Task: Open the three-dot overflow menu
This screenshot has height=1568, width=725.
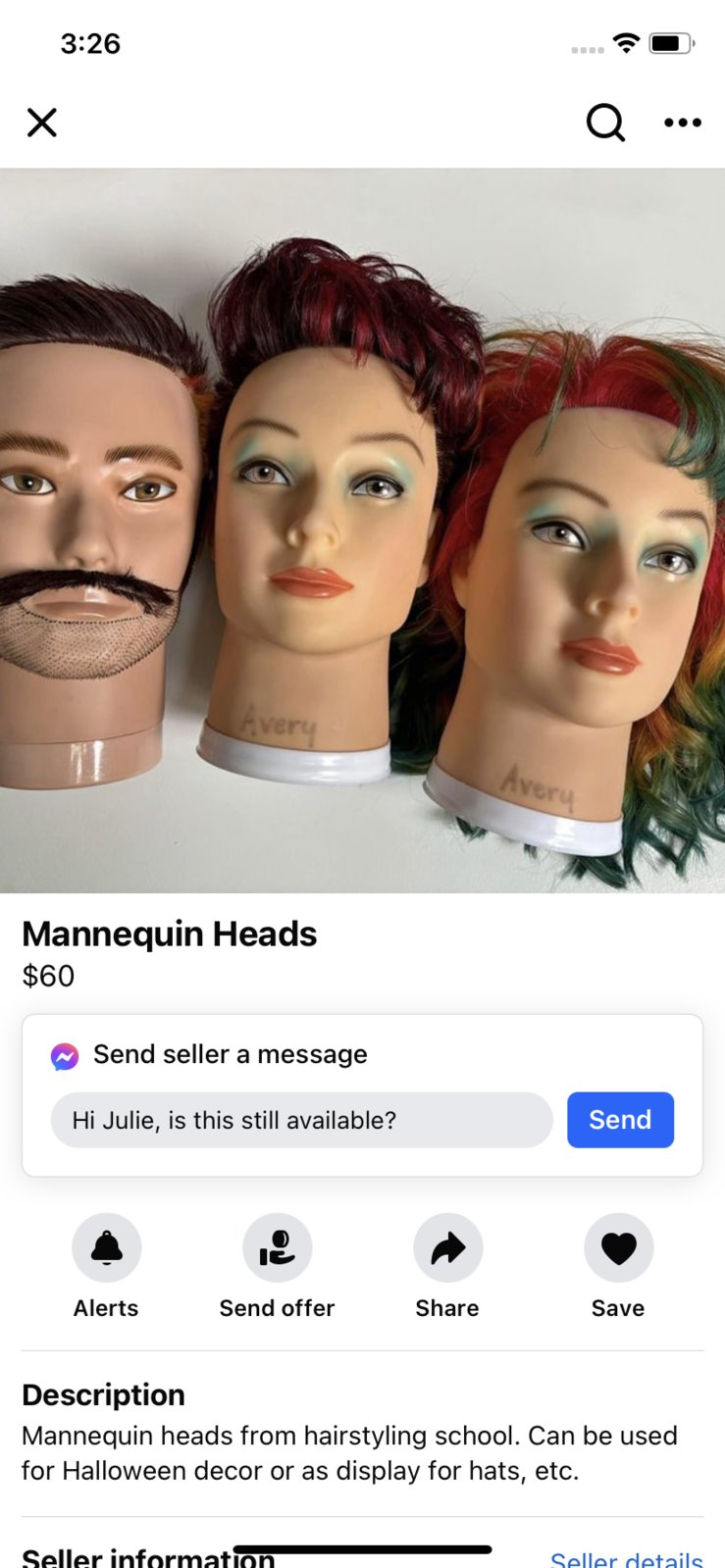Action: [682, 123]
